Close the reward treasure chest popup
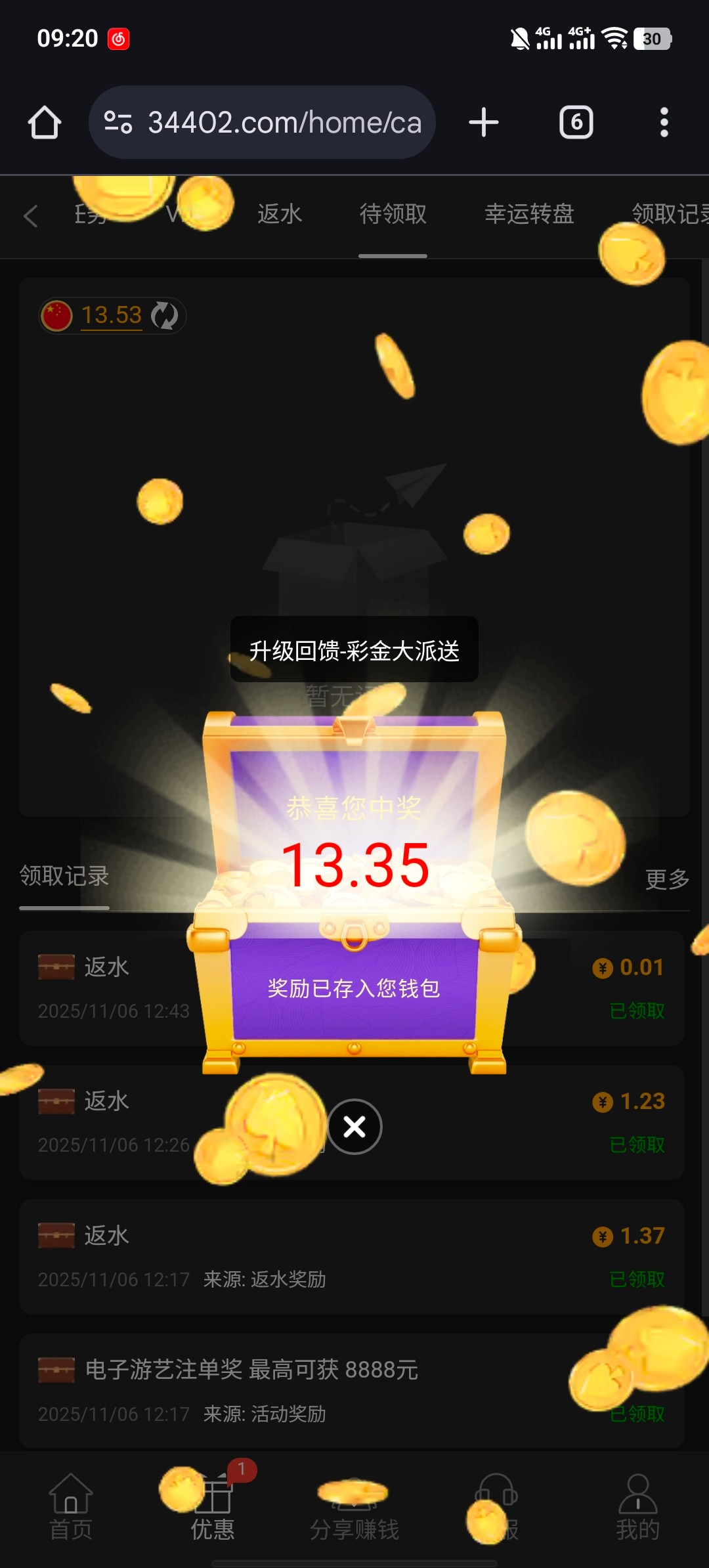This screenshot has width=709, height=1568. click(354, 1127)
